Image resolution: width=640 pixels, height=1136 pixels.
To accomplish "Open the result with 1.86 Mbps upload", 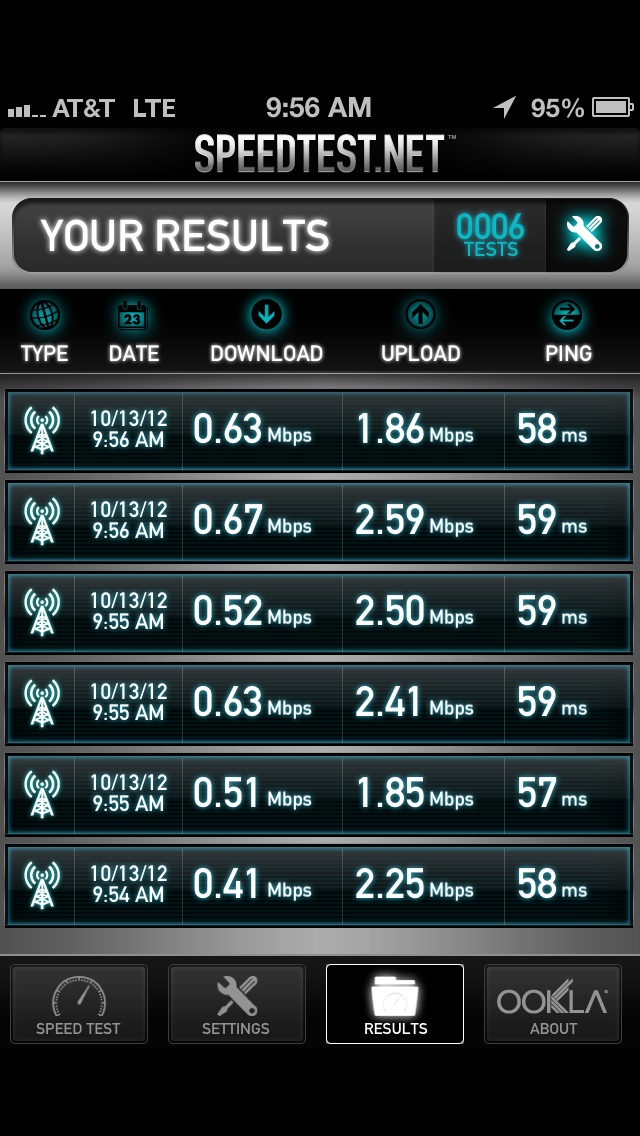I will tap(319, 430).
